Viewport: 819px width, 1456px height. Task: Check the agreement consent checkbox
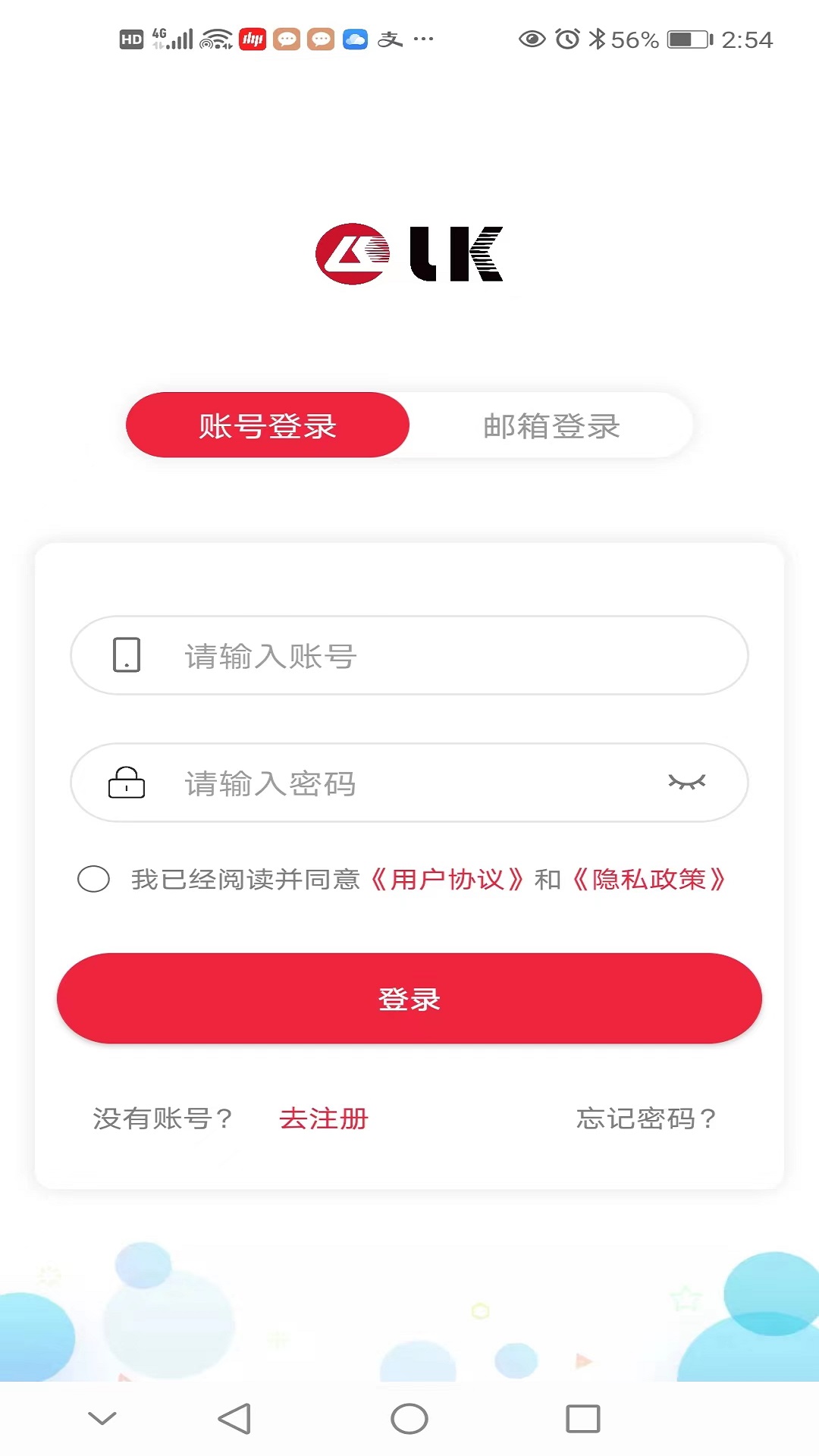(94, 879)
